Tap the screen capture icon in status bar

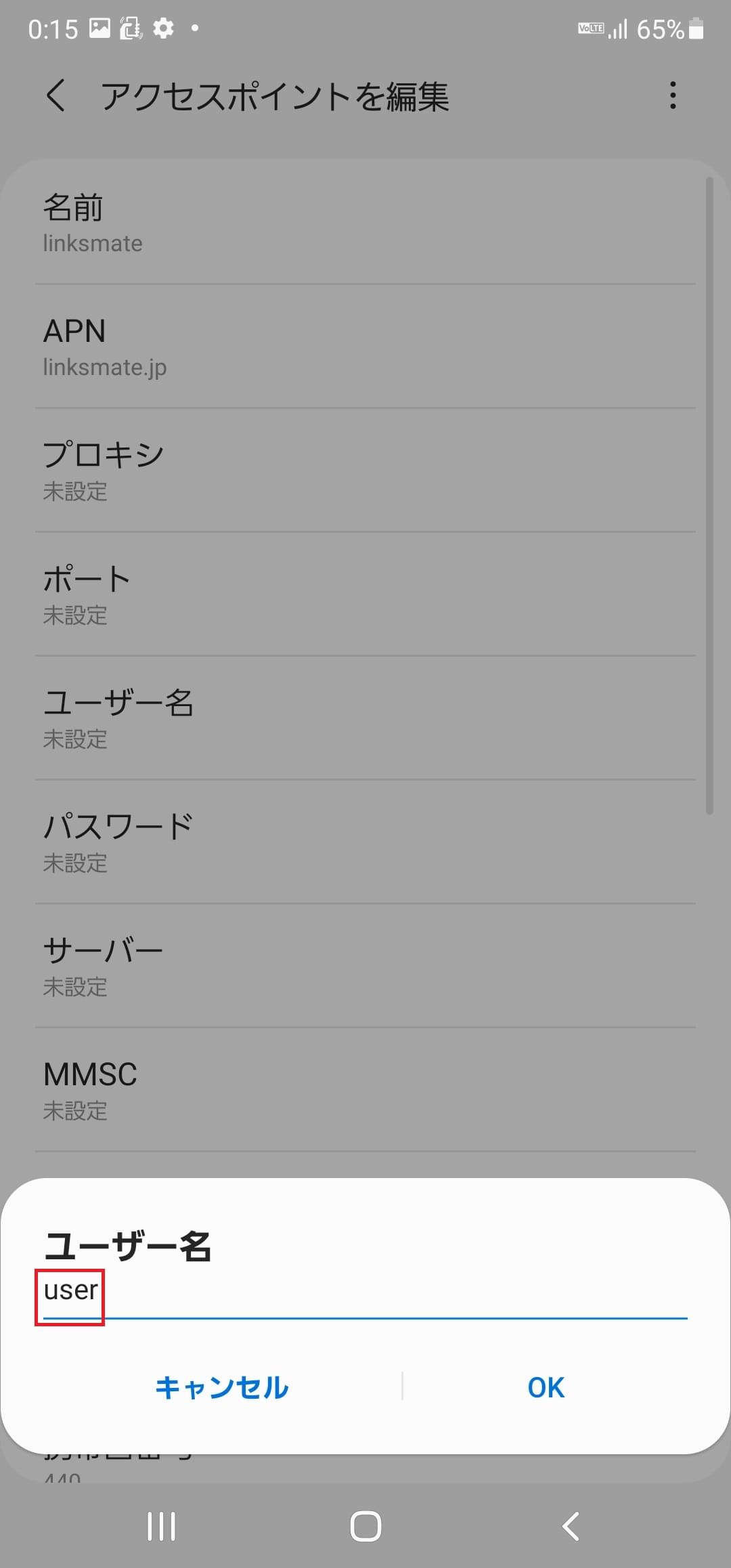coord(130,28)
